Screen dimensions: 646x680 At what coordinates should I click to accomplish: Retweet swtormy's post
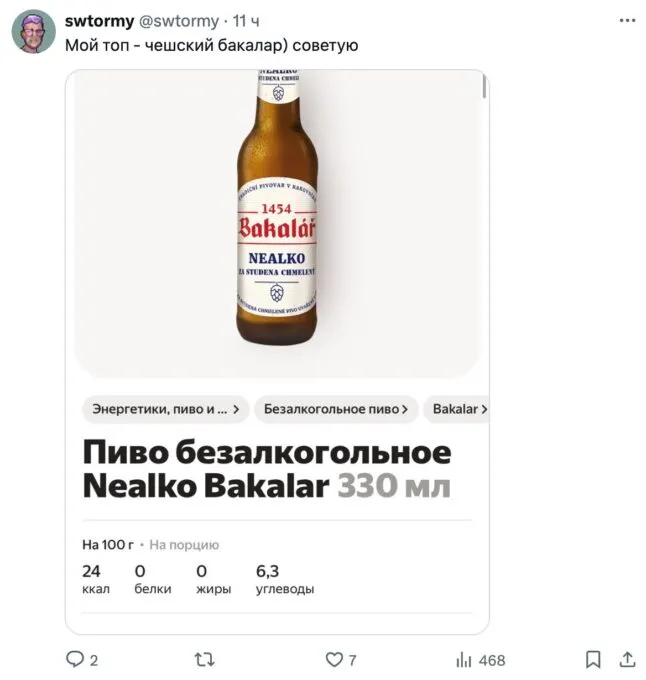click(203, 659)
